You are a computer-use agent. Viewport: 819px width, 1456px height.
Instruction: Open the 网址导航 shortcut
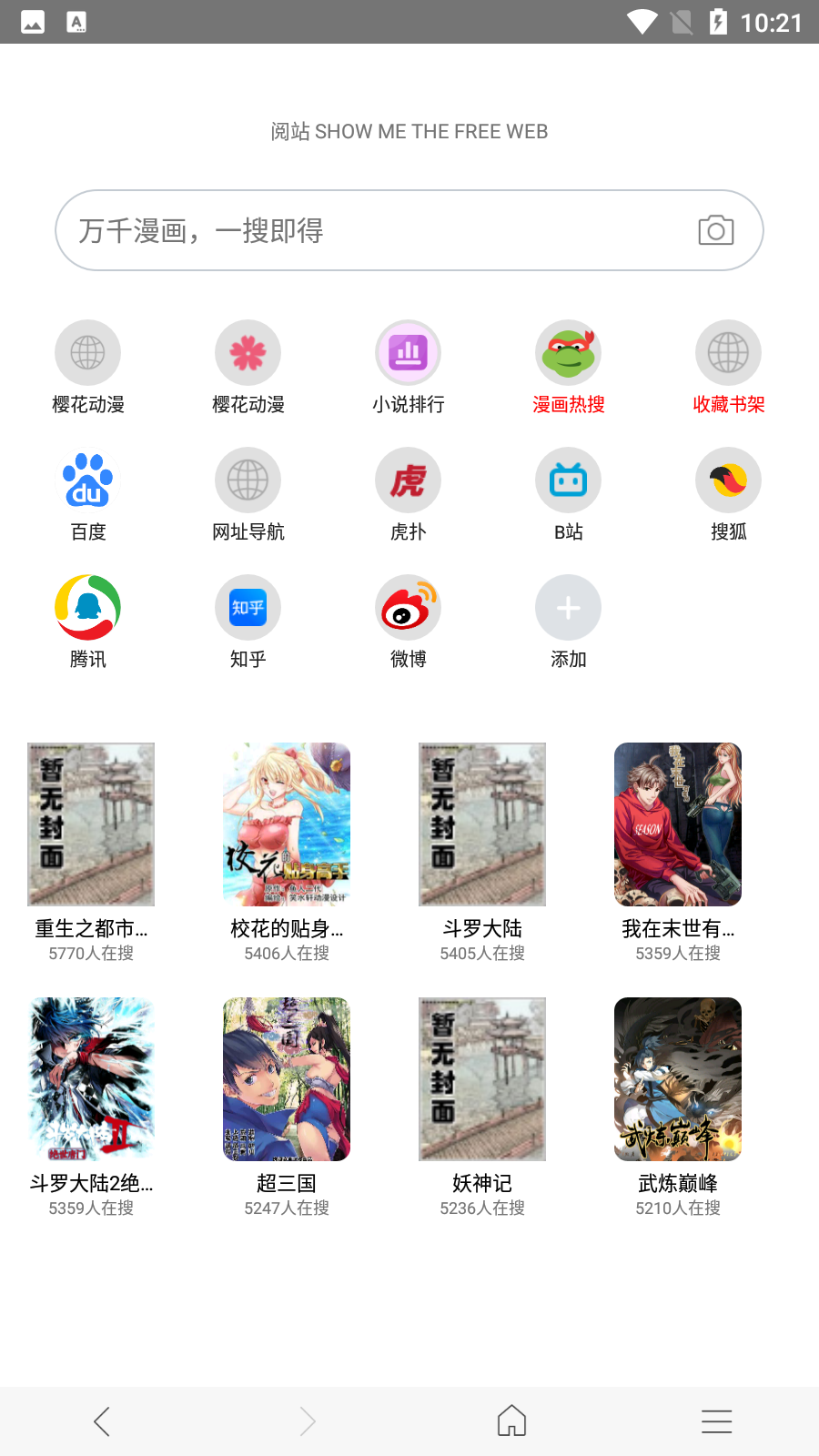coord(248,480)
